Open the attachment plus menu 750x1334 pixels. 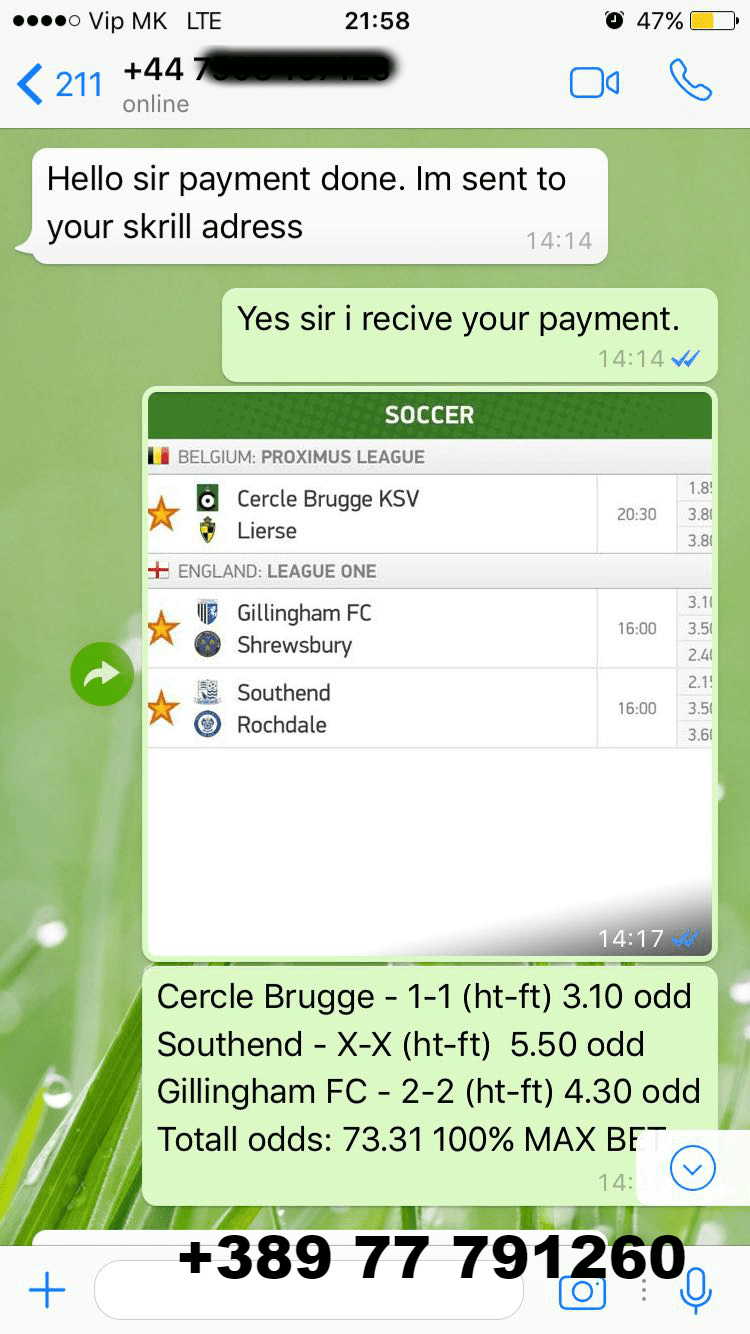tap(47, 1291)
